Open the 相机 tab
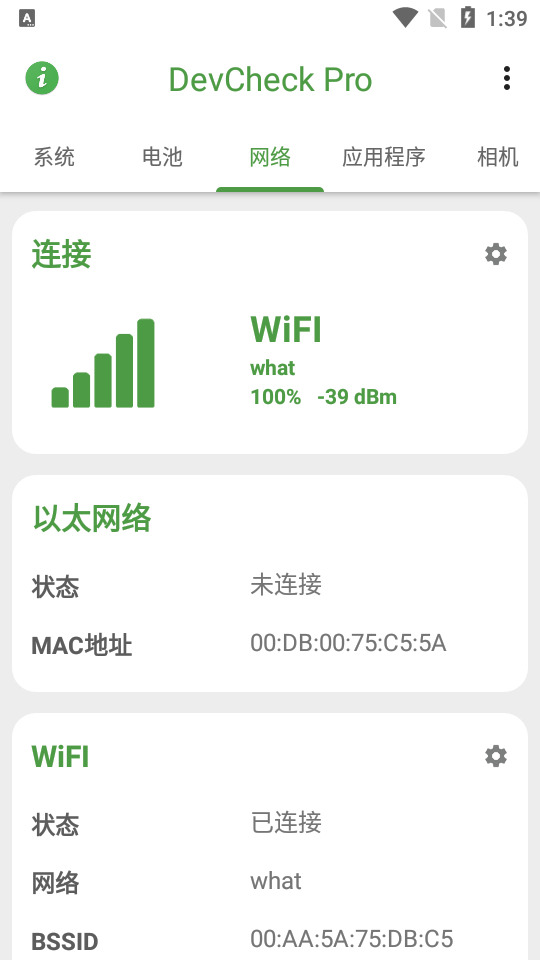 pos(497,157)
